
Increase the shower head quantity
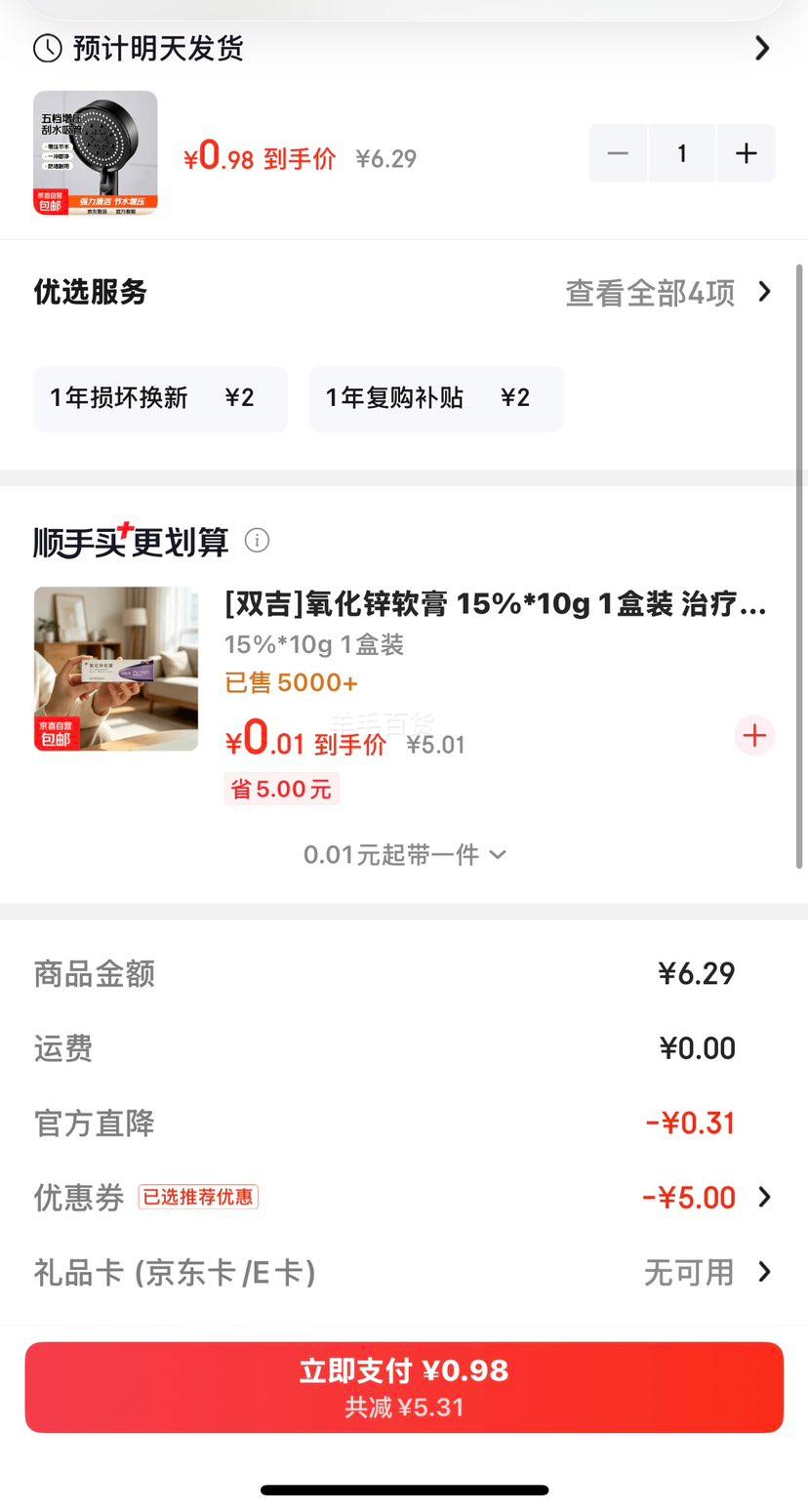pyautogui.click(x=747, y=153)
